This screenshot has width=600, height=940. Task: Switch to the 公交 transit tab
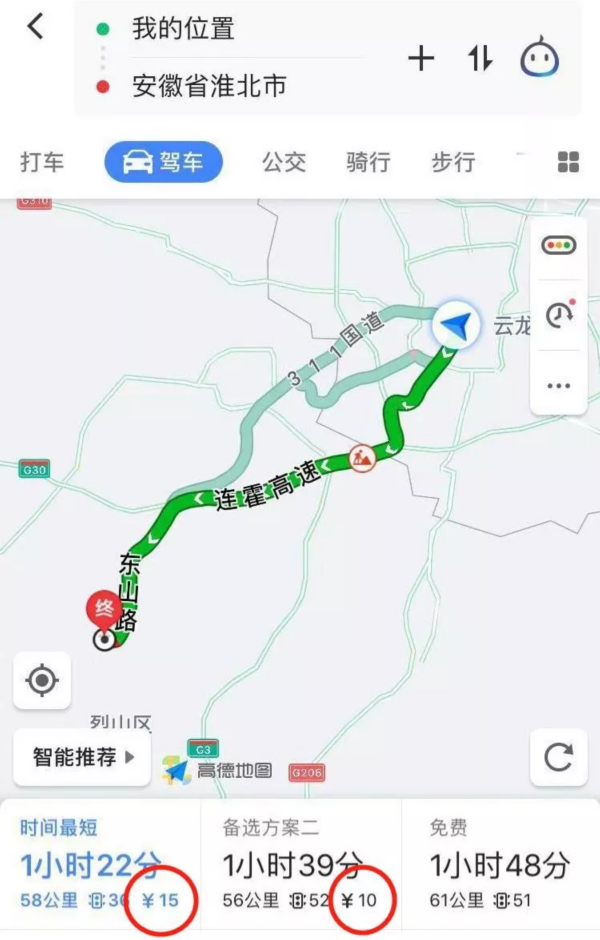click(x=284, y=162)
